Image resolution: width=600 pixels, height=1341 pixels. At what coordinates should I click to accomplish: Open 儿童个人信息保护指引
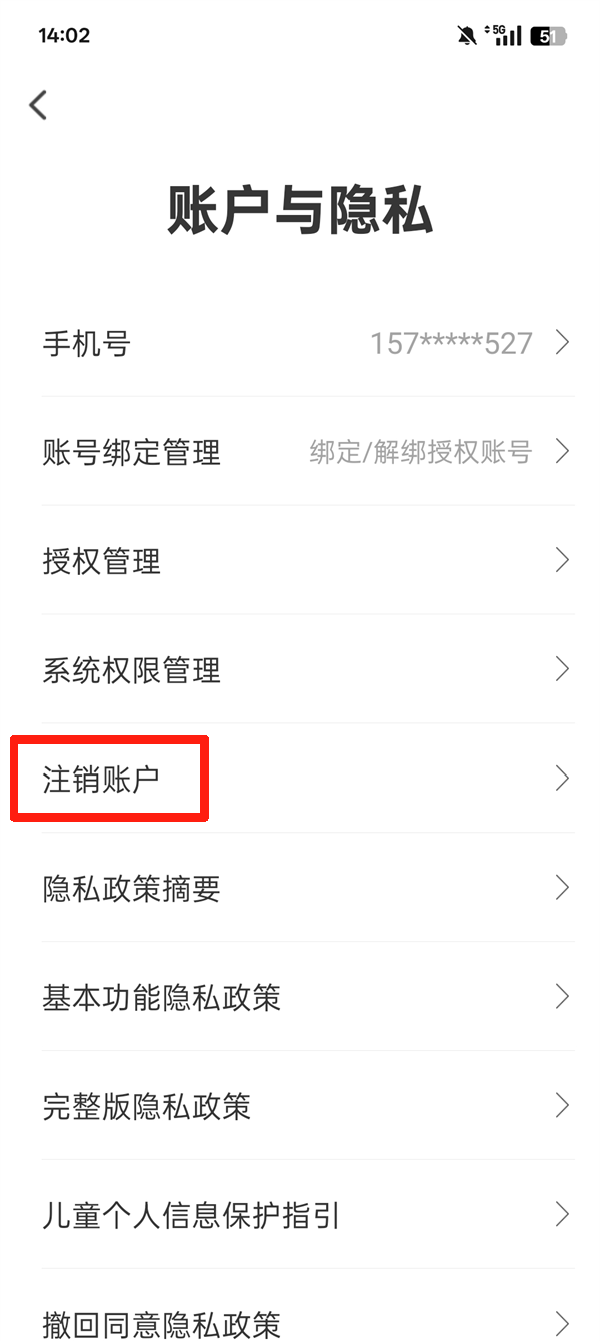tap(300, 1215)
